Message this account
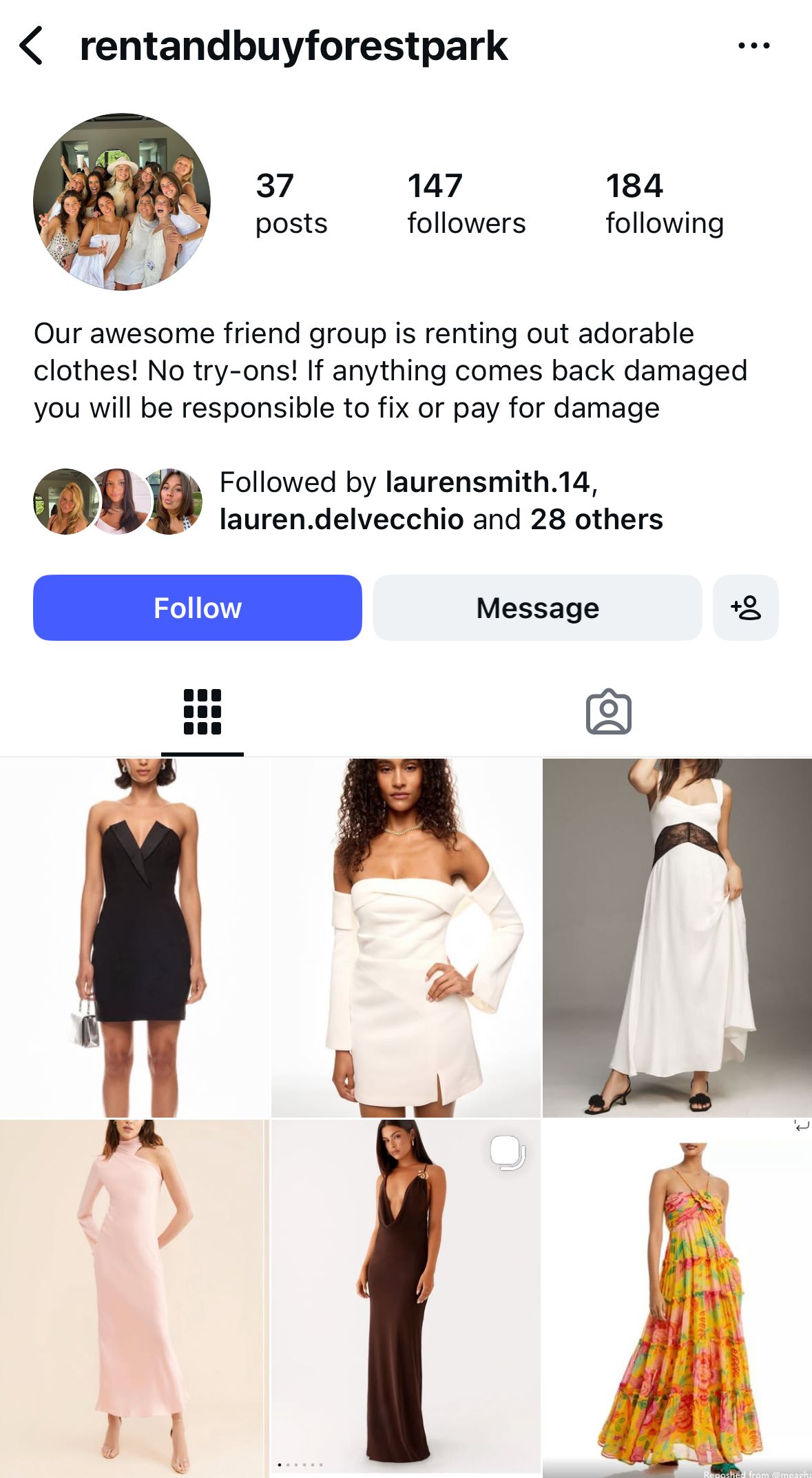812x1478 pixels. (x=537, y=608)
